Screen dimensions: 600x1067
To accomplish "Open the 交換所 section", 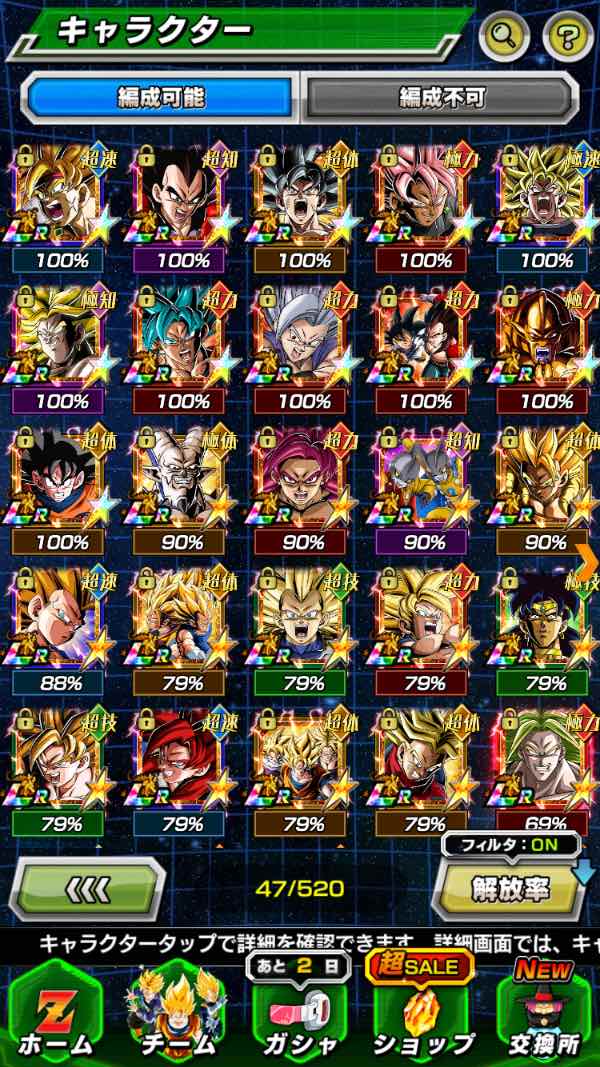I will (x=545, y=1012).
